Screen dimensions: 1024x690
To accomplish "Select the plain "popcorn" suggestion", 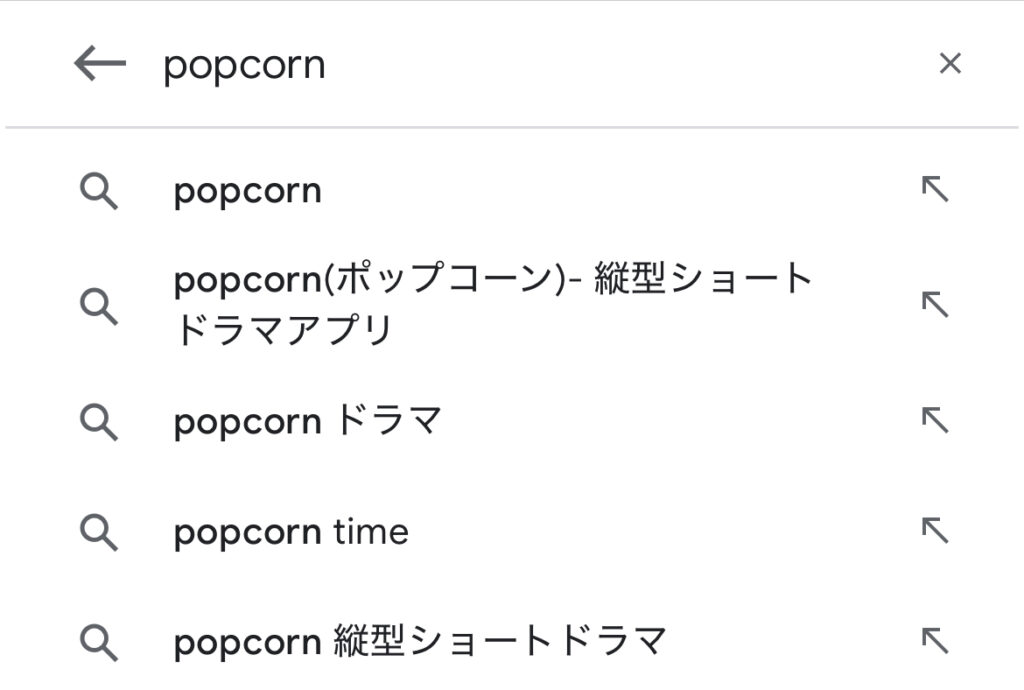I will click(248, 191).
